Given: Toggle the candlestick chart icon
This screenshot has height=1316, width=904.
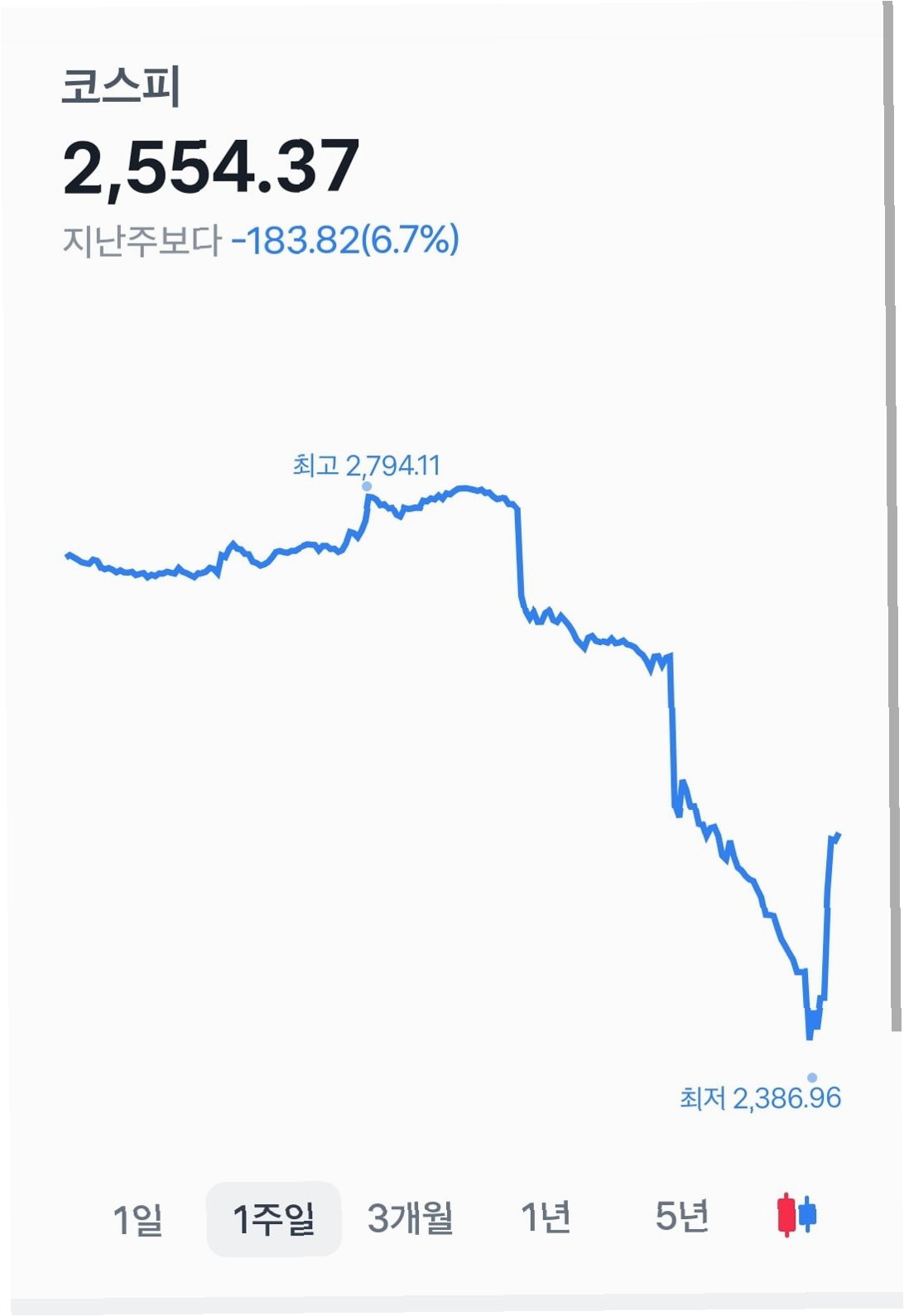Looking at the screenshot, I should coord(796,1216).
